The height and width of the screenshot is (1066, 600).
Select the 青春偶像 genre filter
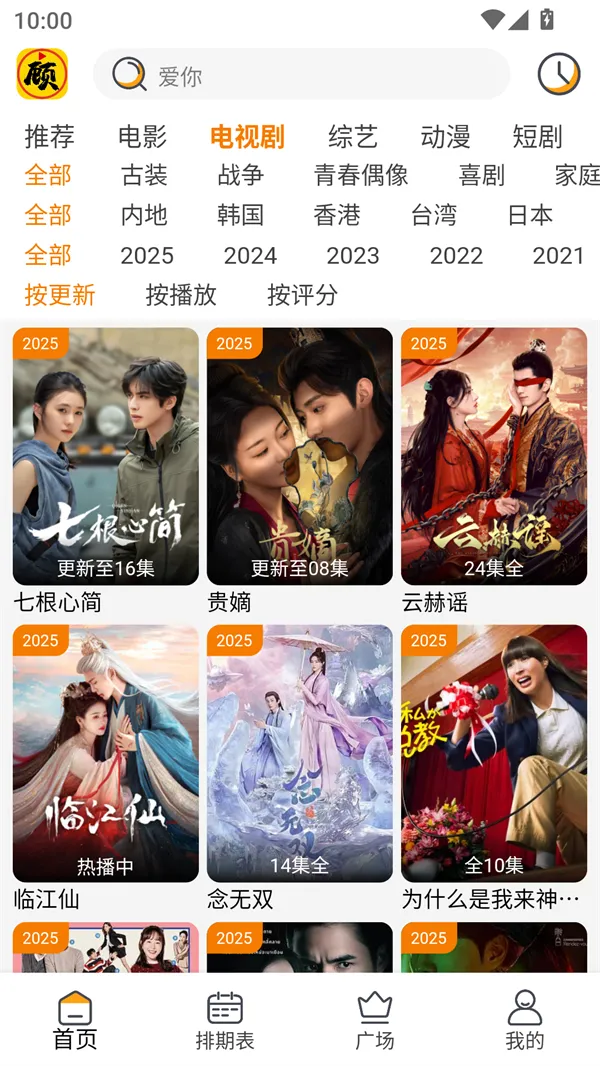[x=361, y=175]
